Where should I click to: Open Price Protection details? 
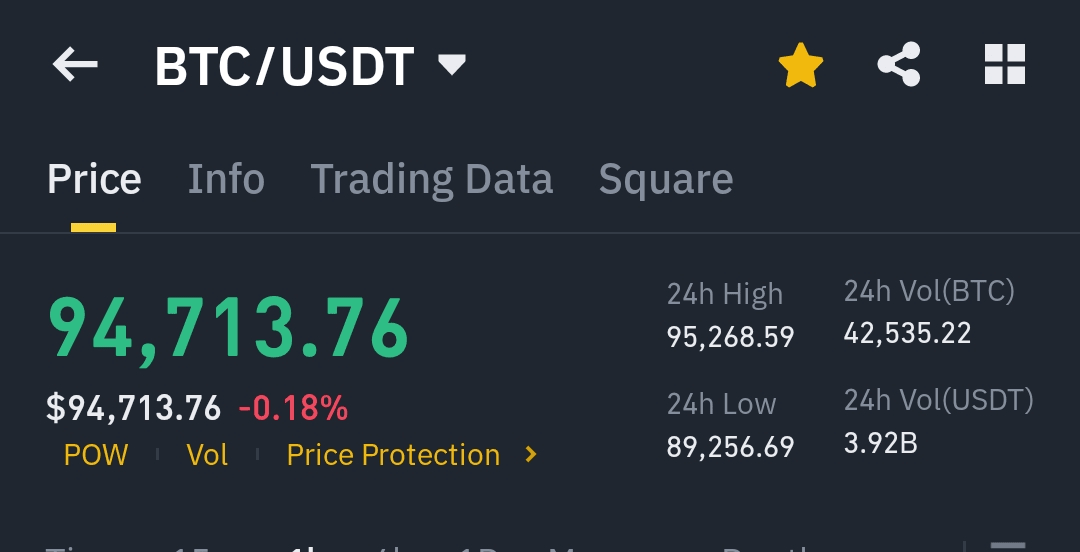point(410,455)
